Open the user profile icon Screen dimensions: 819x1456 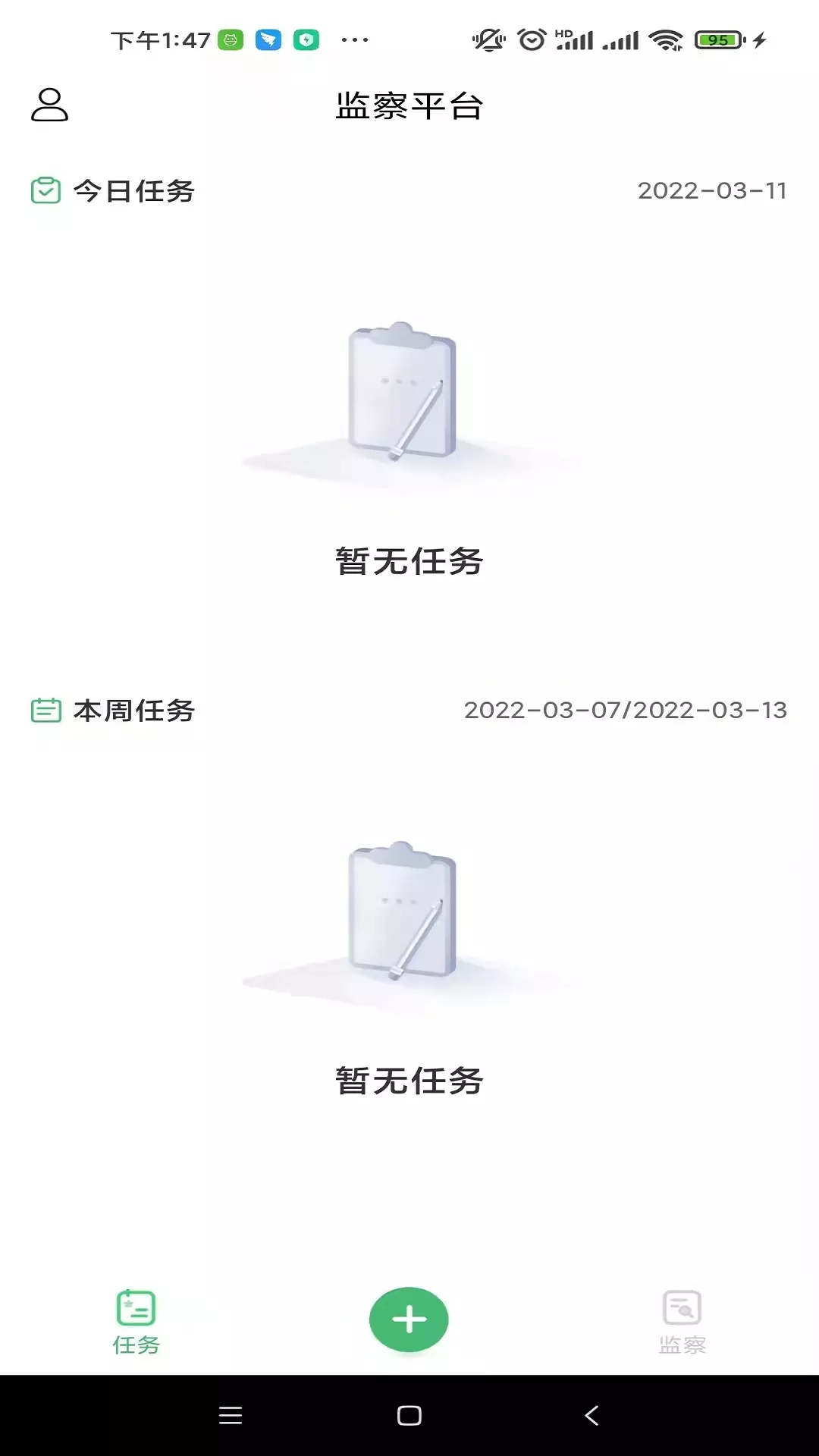[49, 105]
